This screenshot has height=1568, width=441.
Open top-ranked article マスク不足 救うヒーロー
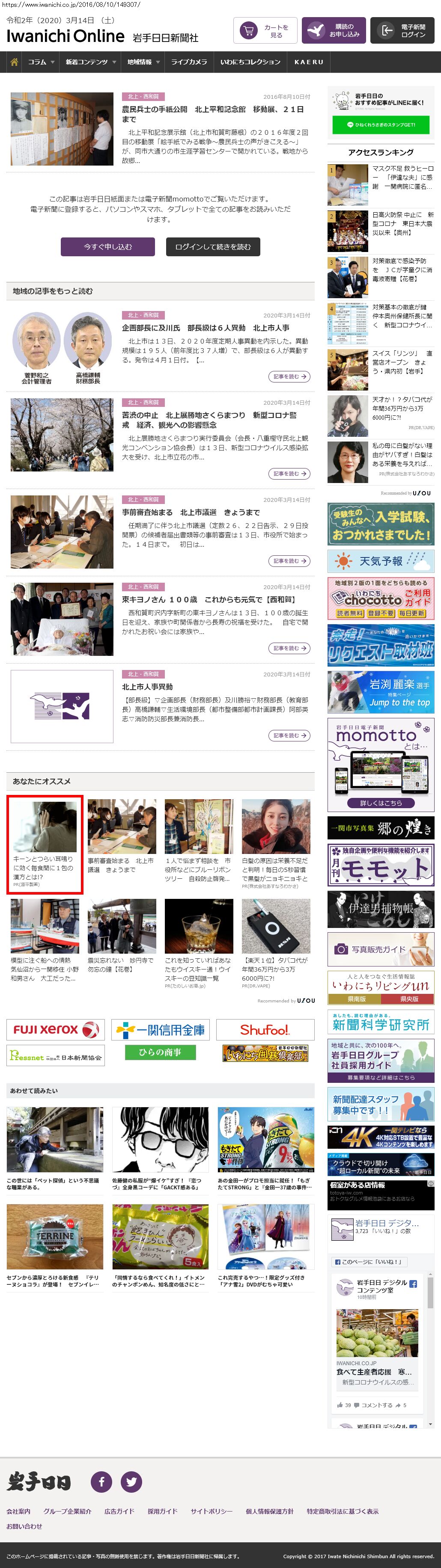point(402,177)
